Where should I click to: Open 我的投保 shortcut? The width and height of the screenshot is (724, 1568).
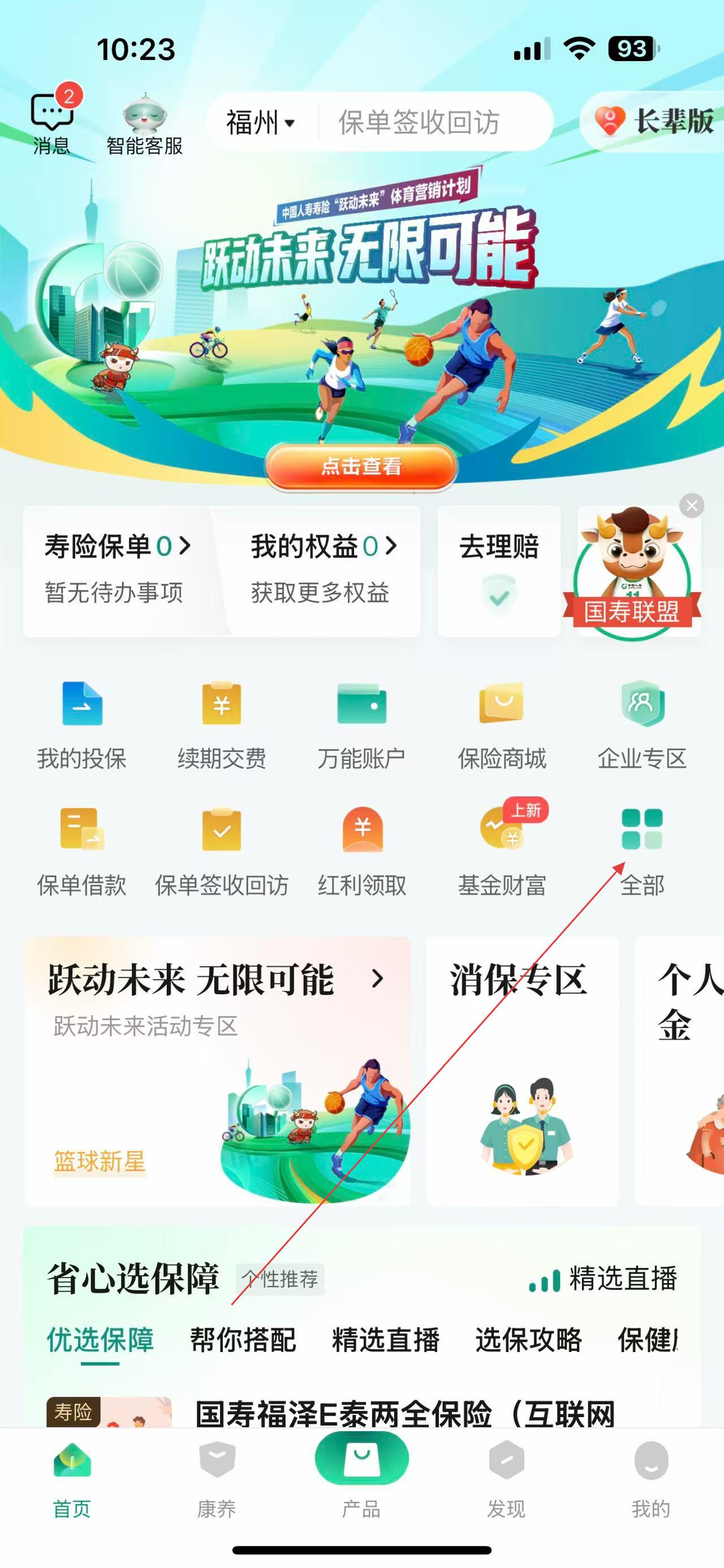coord(82,724)
